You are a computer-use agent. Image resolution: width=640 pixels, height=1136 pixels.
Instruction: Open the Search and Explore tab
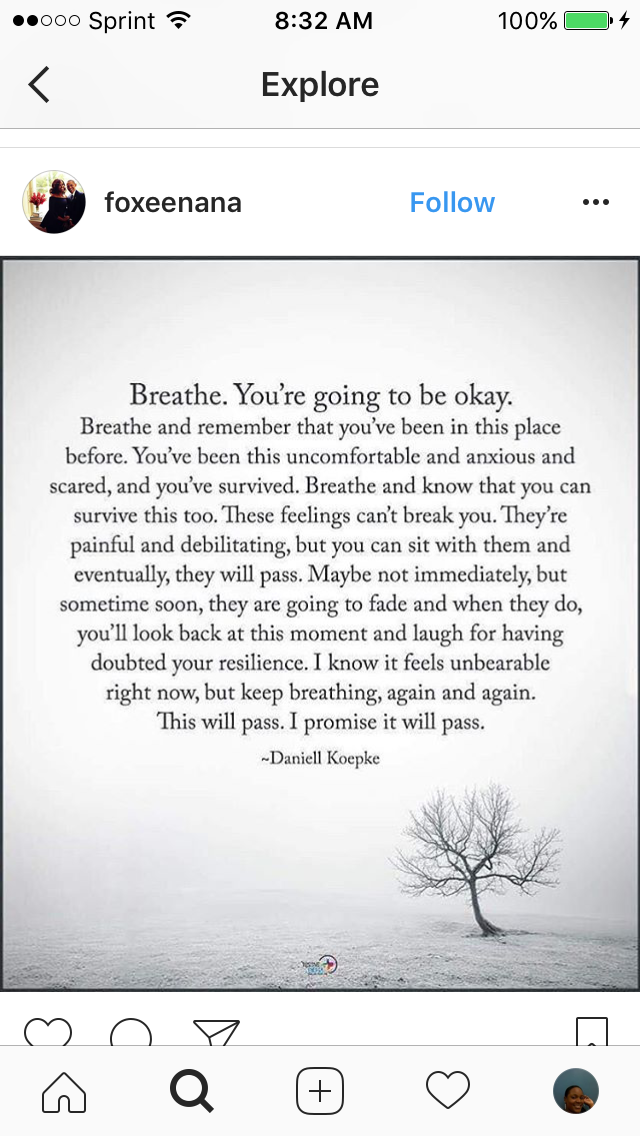pyautogui.click(x=192, y=1090)
